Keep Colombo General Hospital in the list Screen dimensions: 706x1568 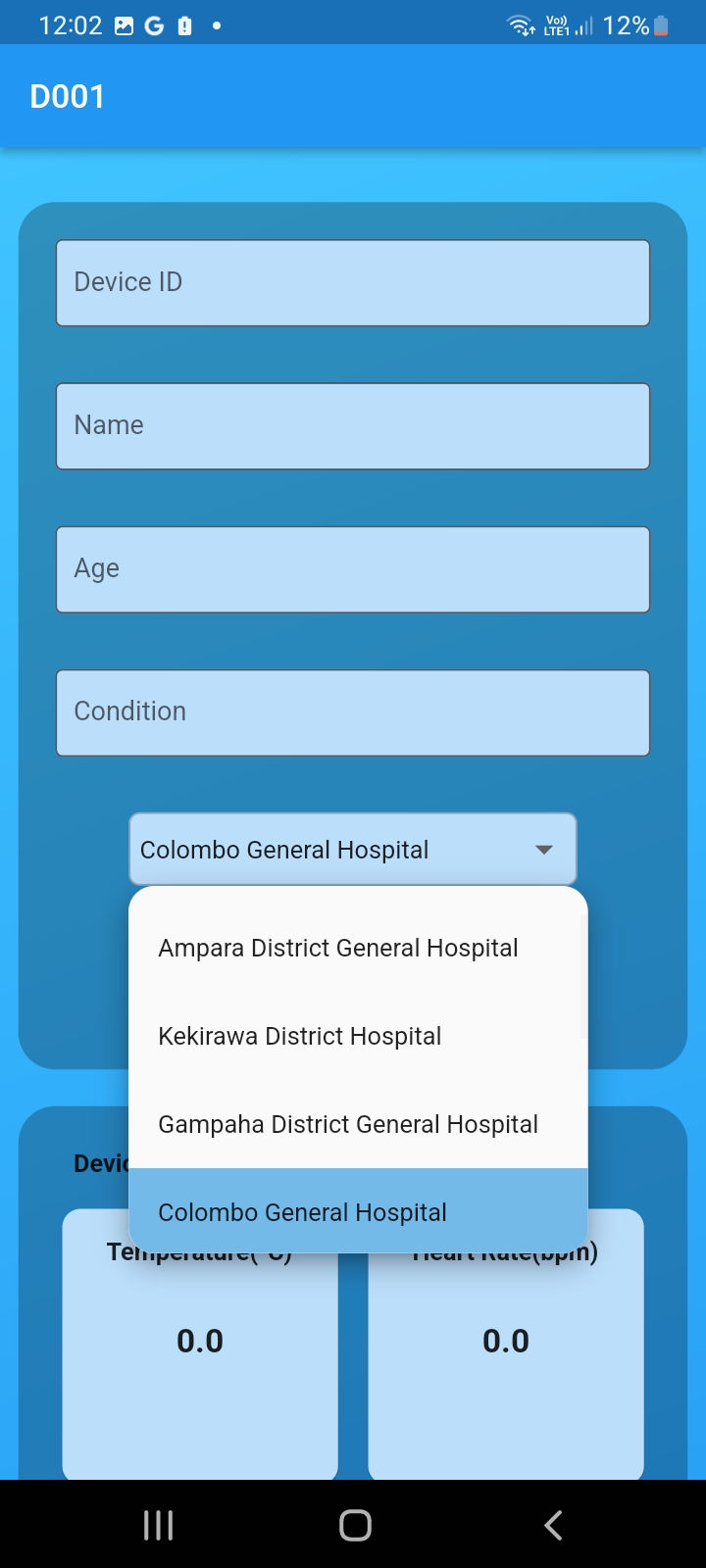(358, 1211)
